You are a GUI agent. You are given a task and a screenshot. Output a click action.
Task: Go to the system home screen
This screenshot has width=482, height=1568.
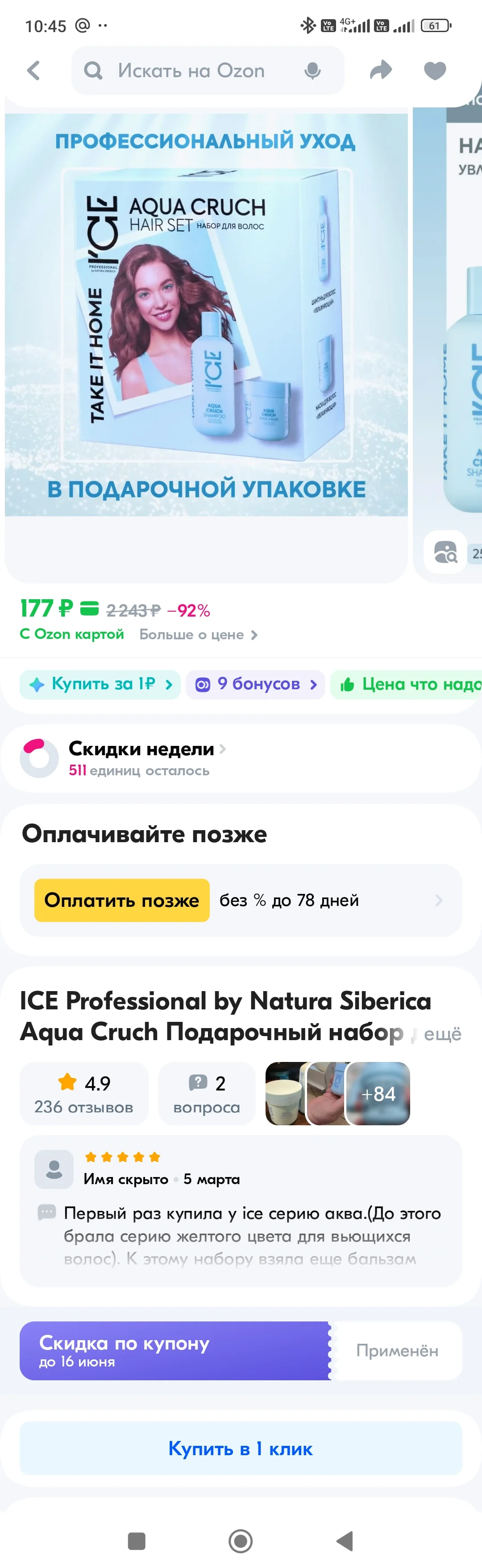click(241, 1541)
